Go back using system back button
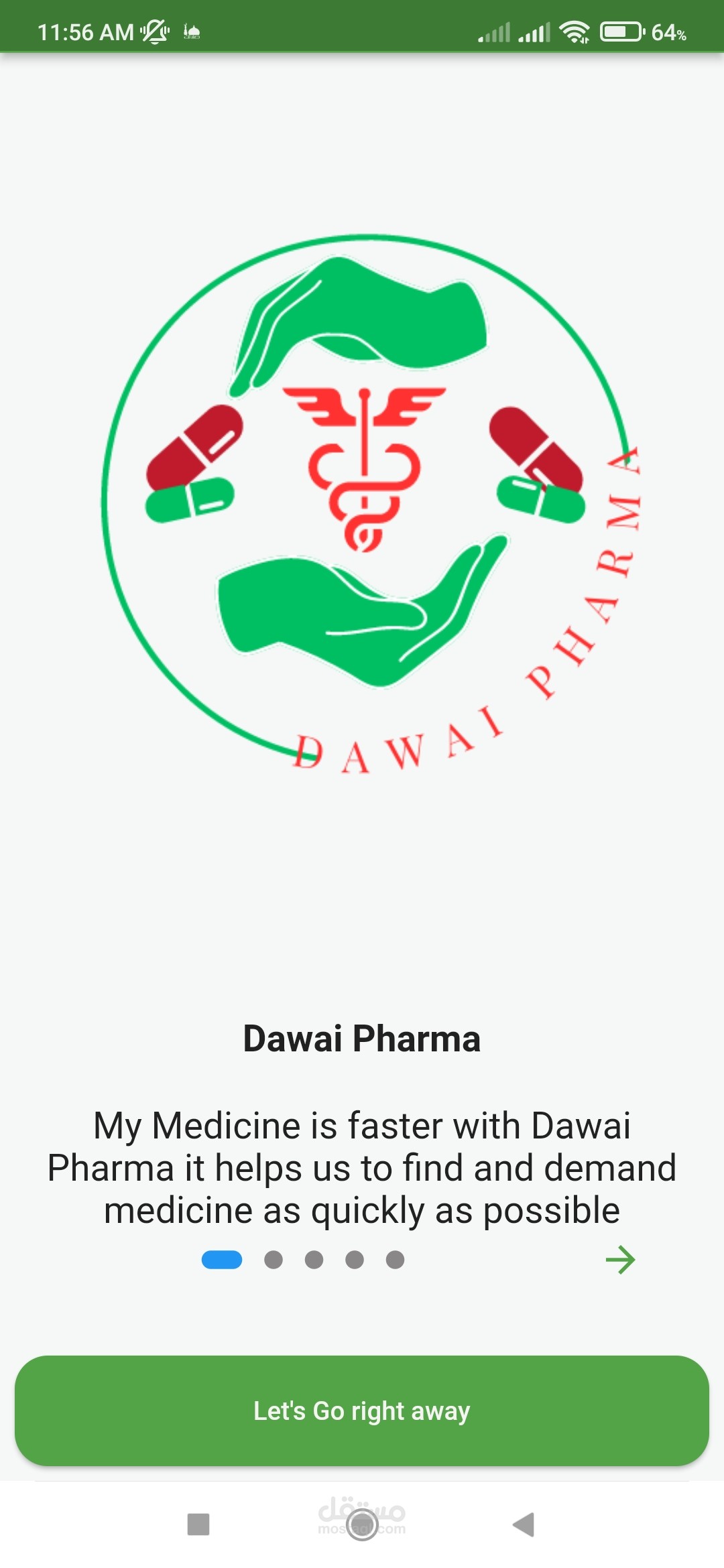Image resolution: width=724 pixels, height=1568 pixels. tap(524, 1524)
